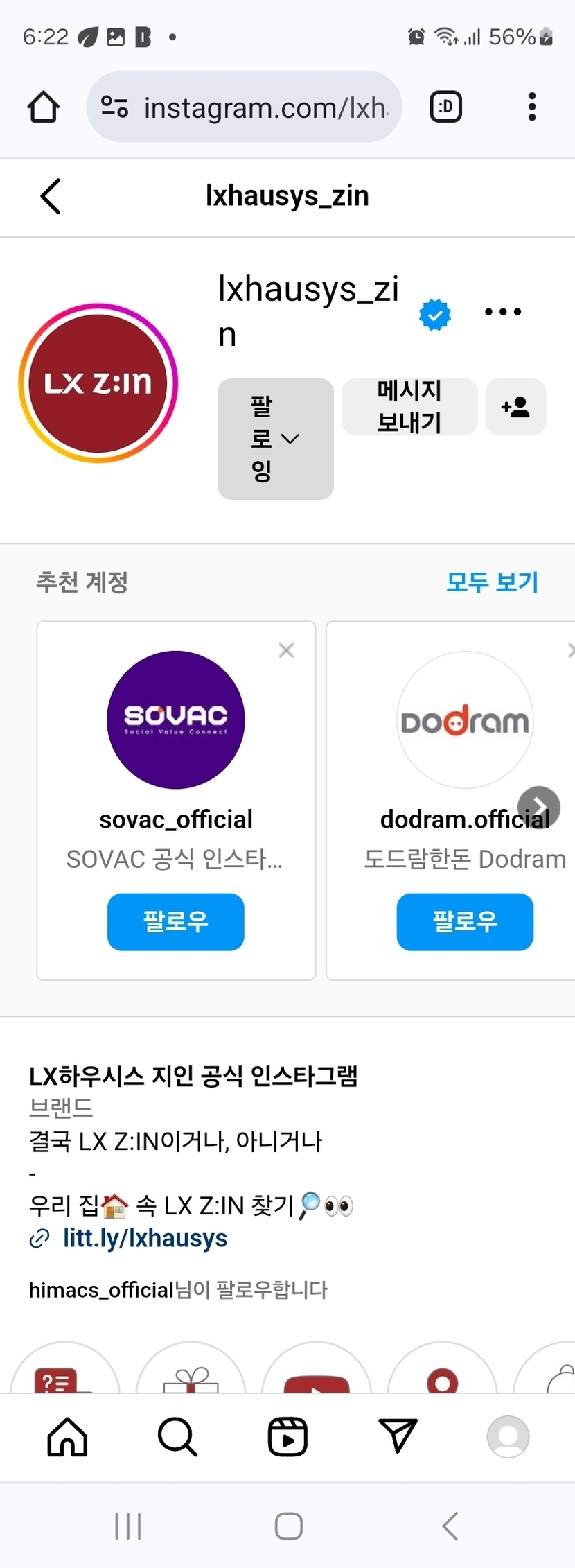575x1568 pixels.
Task: Open the profile's three-dot options
Action: (x=502, y=312)
